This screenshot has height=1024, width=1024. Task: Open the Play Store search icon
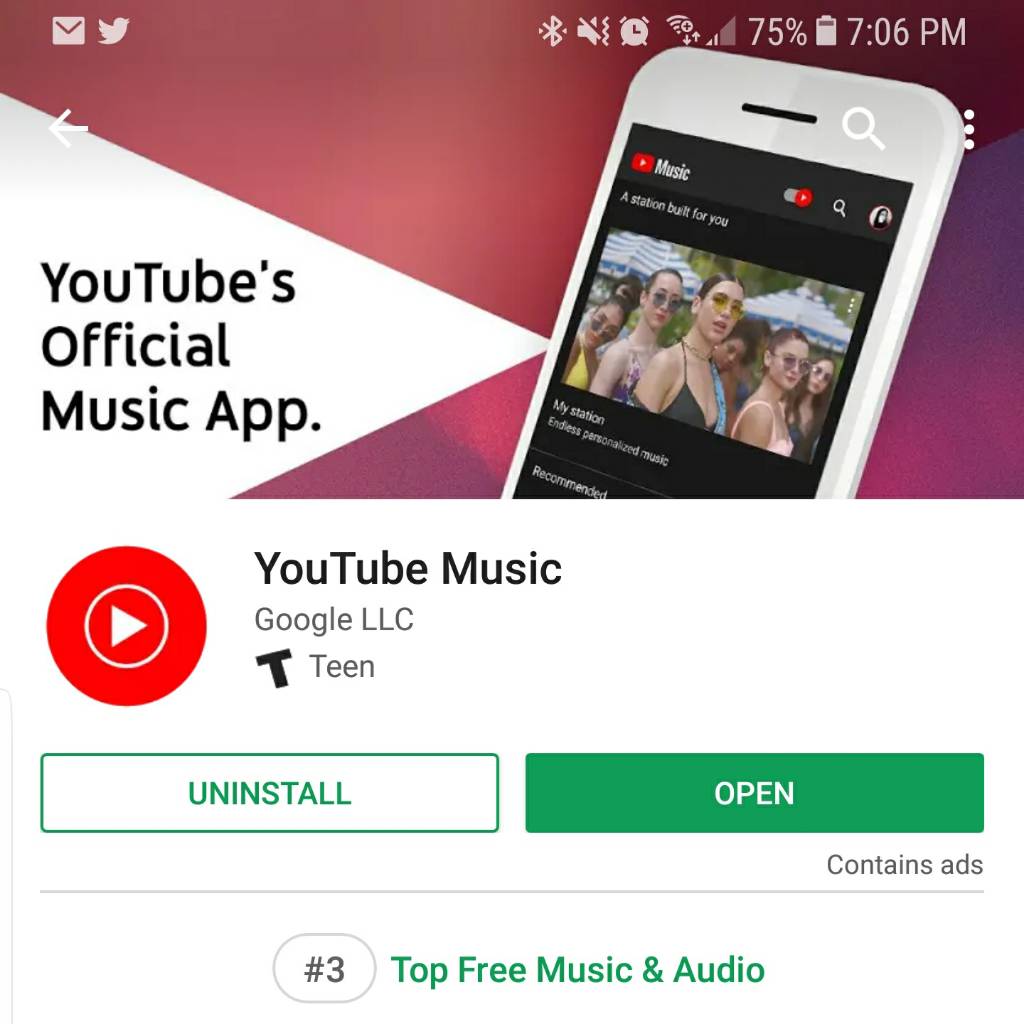(863, 129)
